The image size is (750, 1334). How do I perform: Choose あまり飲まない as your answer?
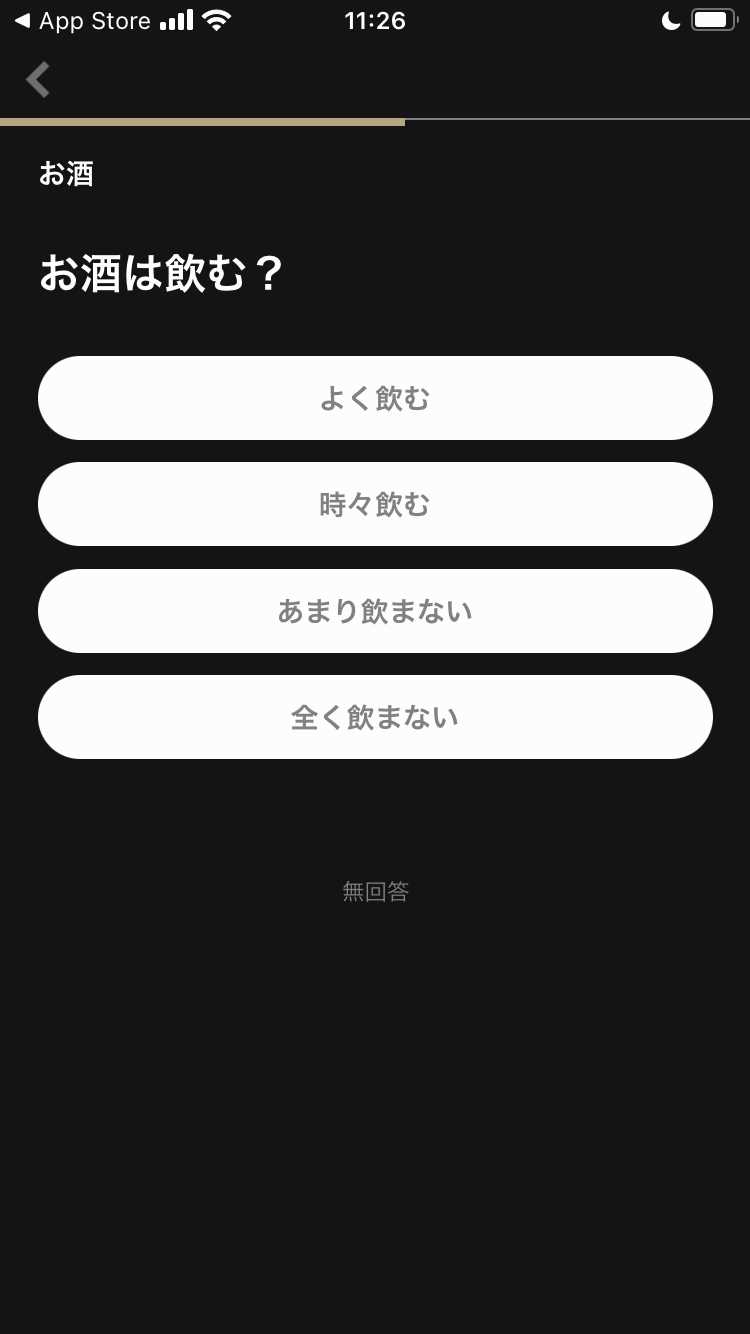pyautogui.click(x=375, y=610)
